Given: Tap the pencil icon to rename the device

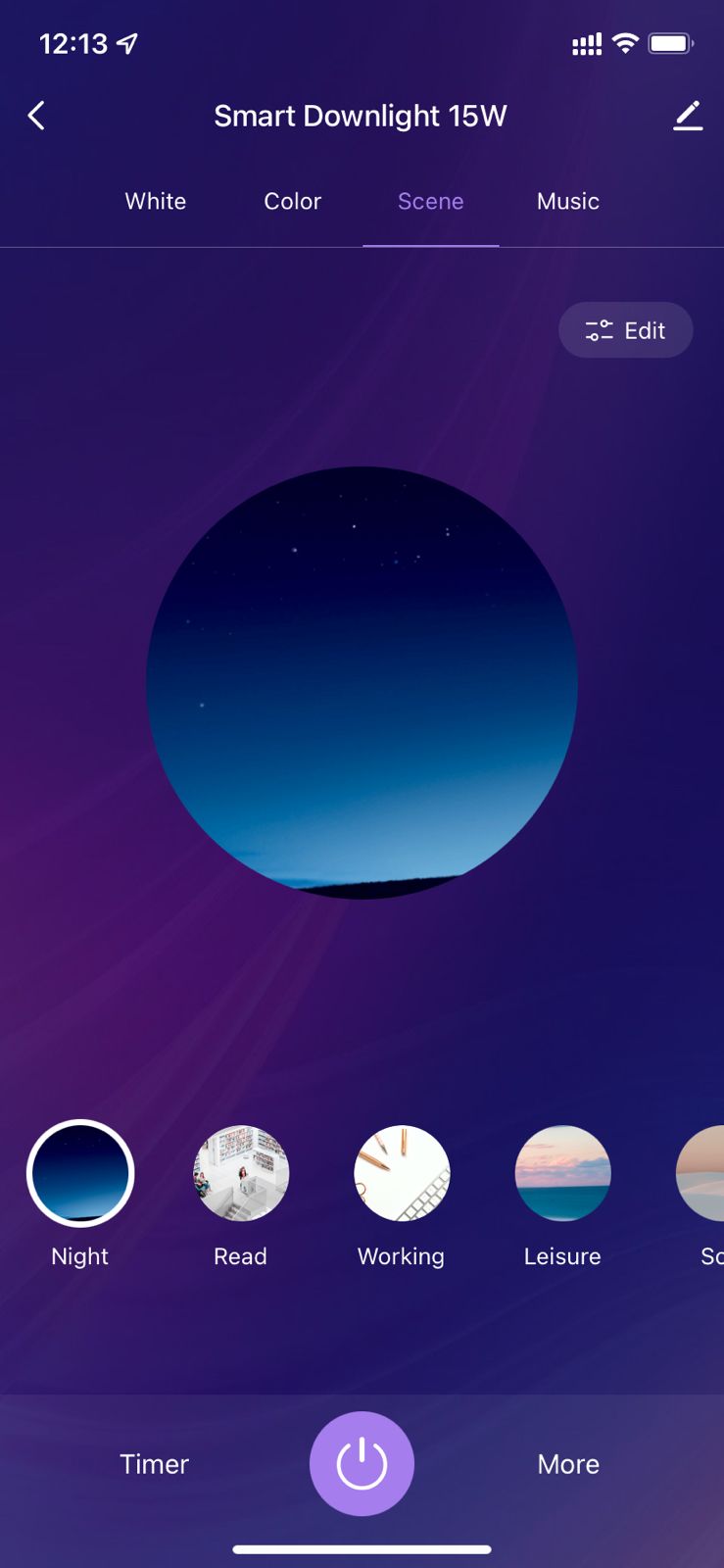Looking at the screenshot, I should click(688, 116).
